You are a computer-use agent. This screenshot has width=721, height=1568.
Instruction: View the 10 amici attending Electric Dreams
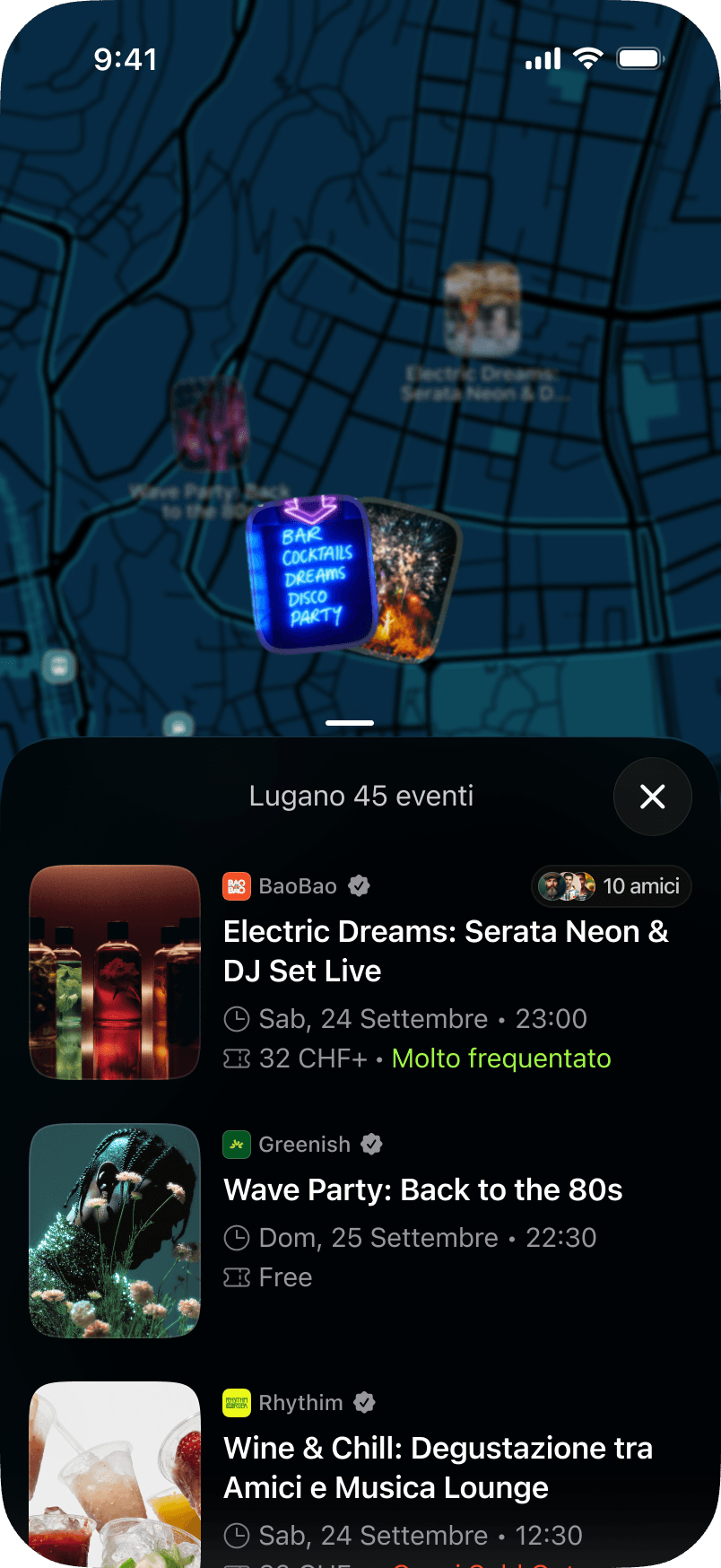point(610,886)
